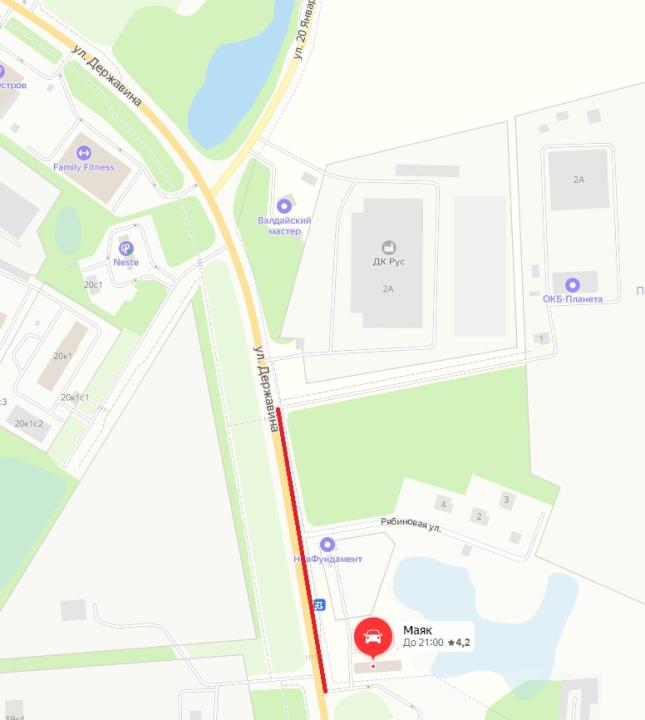645x720 pixels.
Task: Tap the Neste gas station marker
Action: click(x=125, y=247)
